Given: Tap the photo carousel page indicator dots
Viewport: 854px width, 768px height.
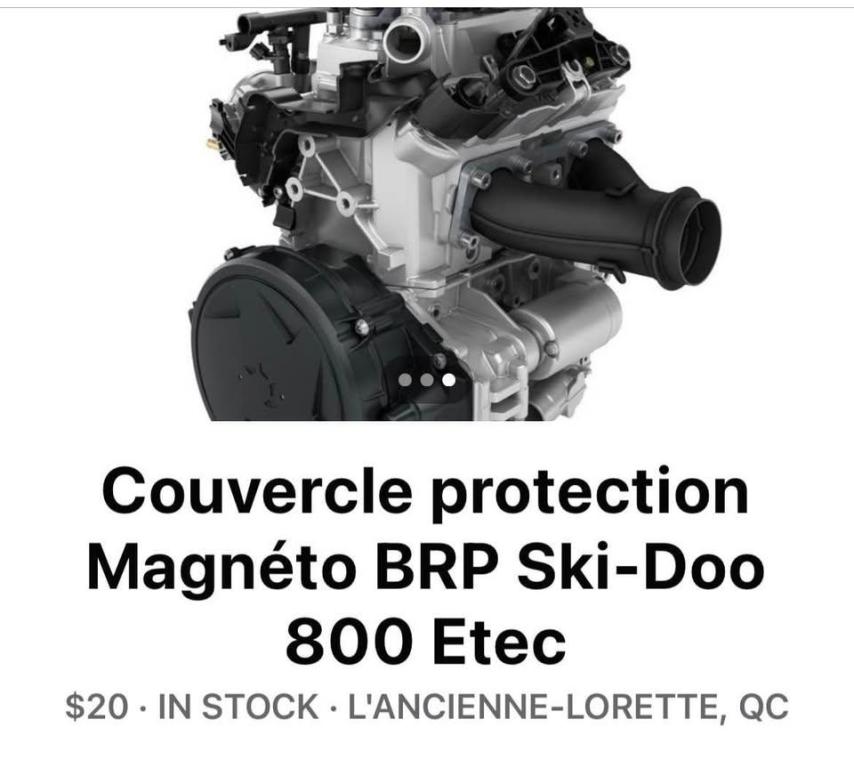Looking at the screenshot, I should (427, 380).
